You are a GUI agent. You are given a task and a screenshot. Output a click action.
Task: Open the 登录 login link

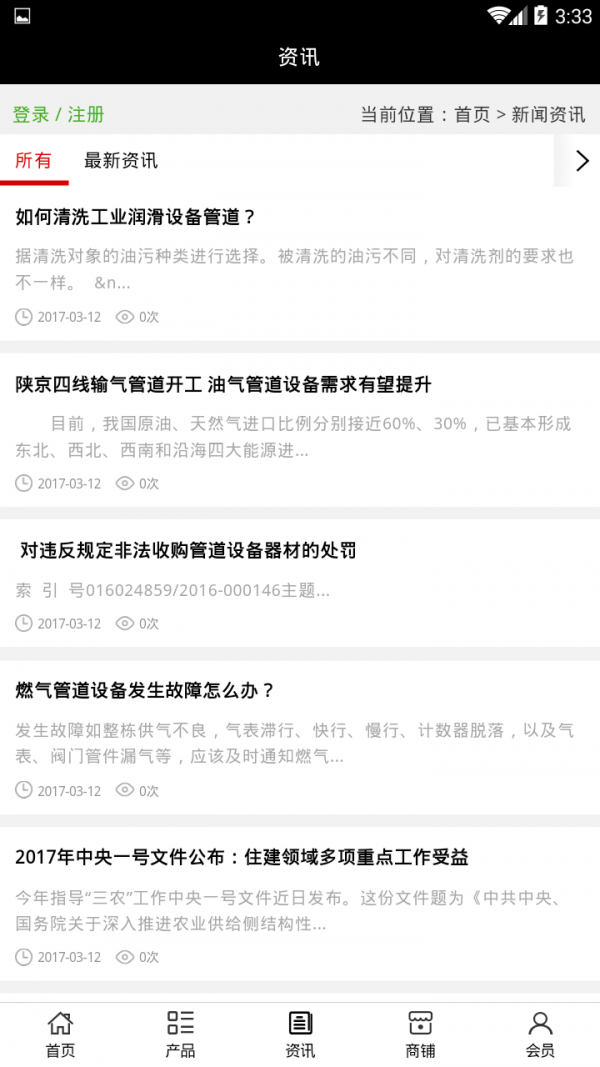30,115
